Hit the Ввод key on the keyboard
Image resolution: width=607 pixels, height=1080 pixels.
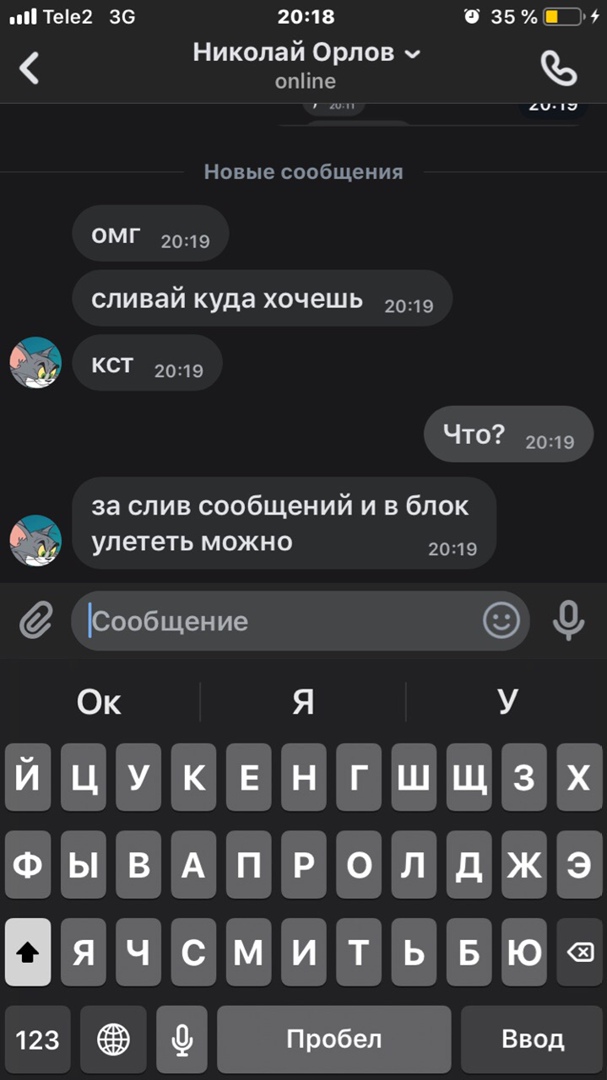[x=533, y=1040]
